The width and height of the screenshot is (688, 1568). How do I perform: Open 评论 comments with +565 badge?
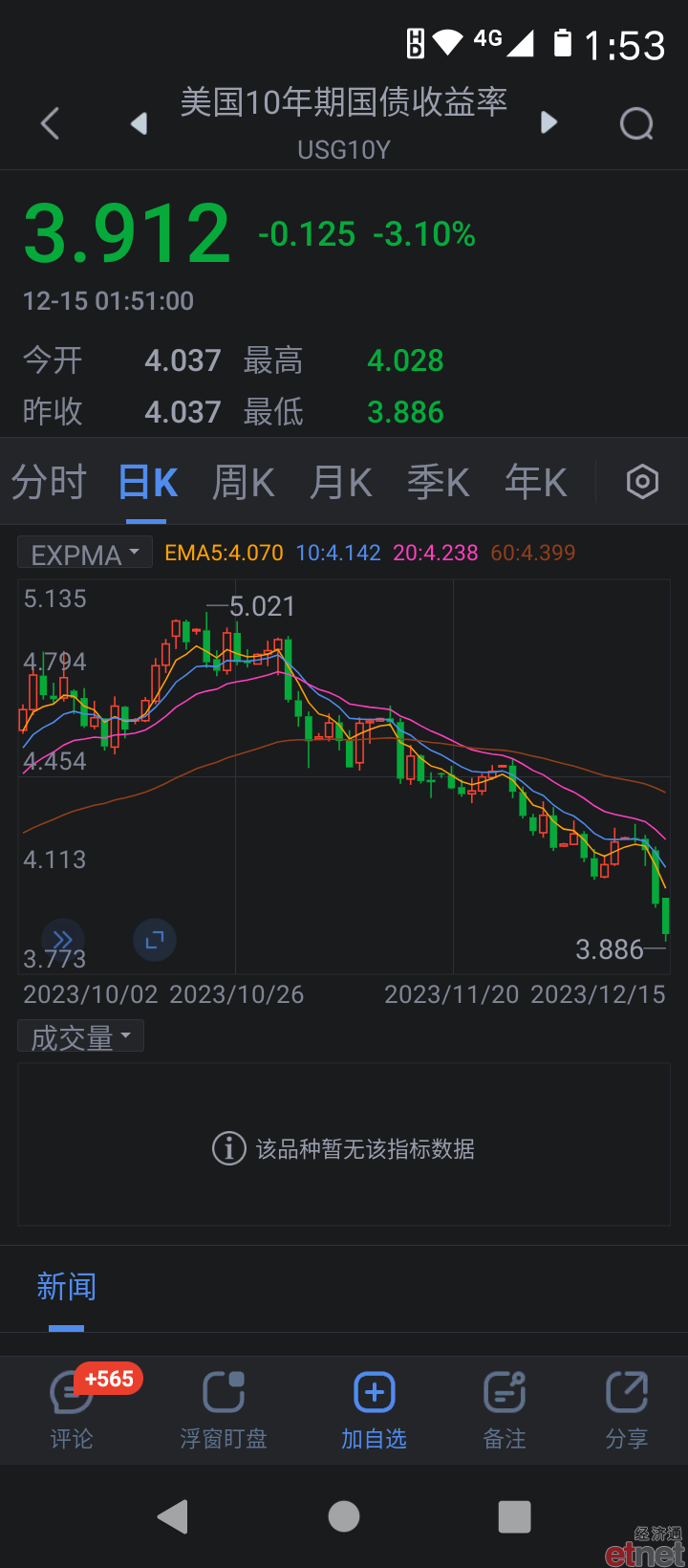point(72,1410)
